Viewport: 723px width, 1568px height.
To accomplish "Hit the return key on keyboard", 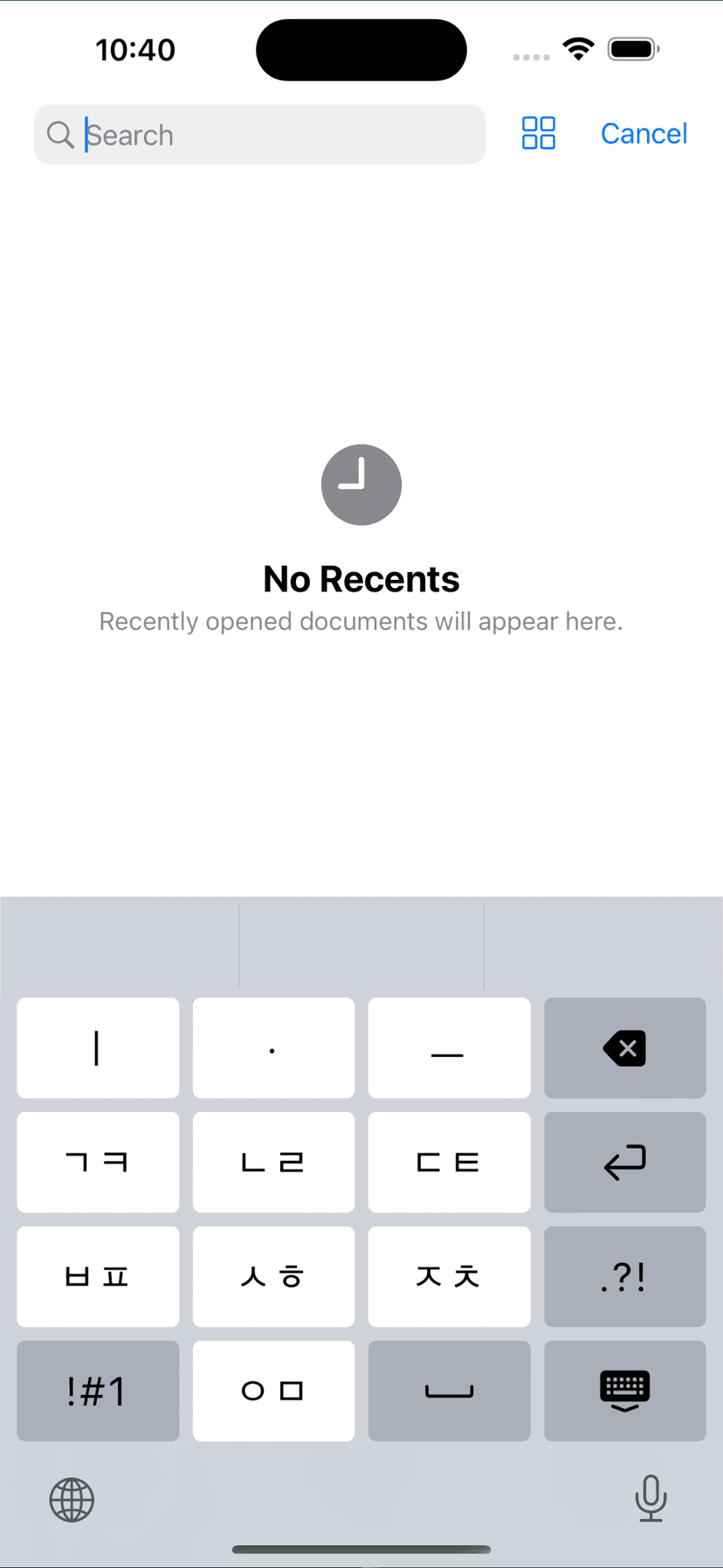I will [x=624, y=1162].
